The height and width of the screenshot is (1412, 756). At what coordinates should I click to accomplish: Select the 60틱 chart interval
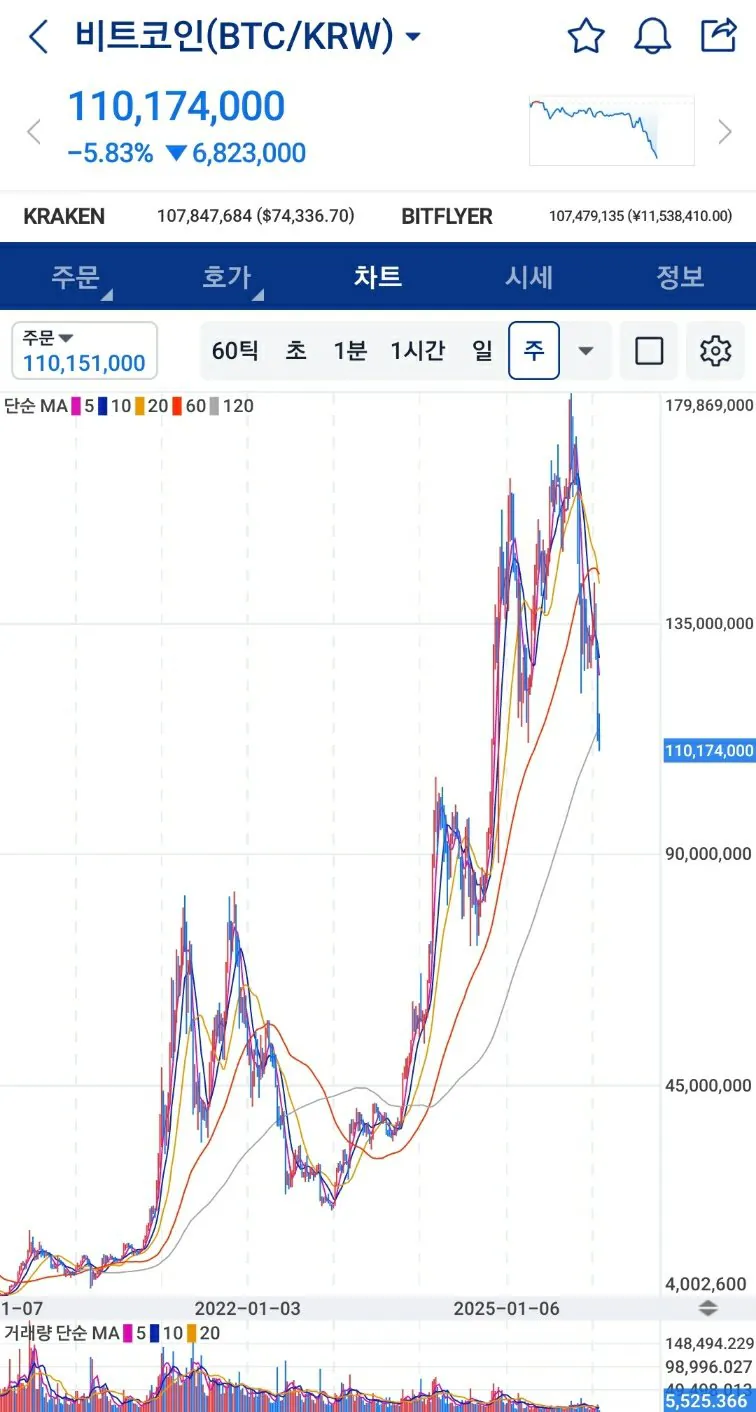pos(235,351)
